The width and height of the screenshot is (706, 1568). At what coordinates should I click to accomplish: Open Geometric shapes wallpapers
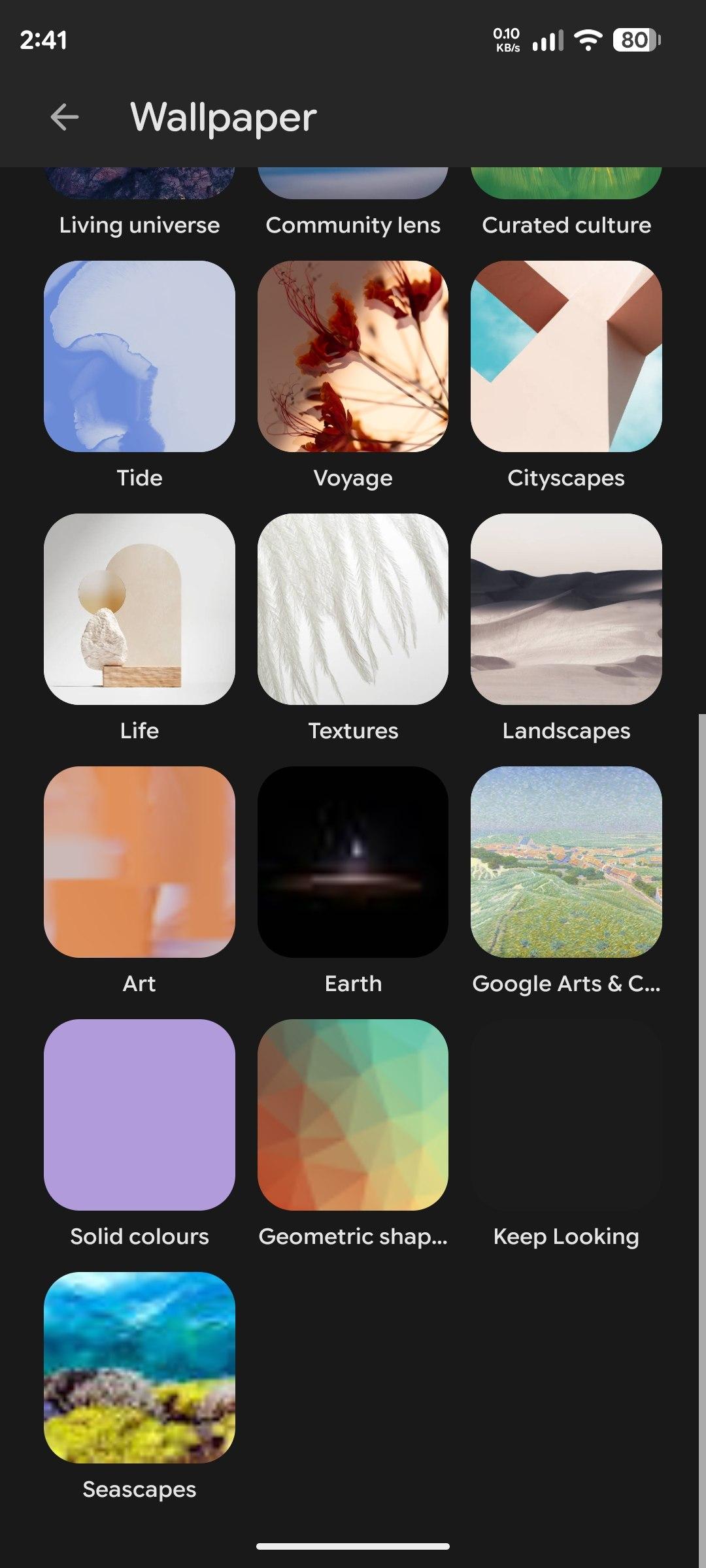pos(353,1115)
